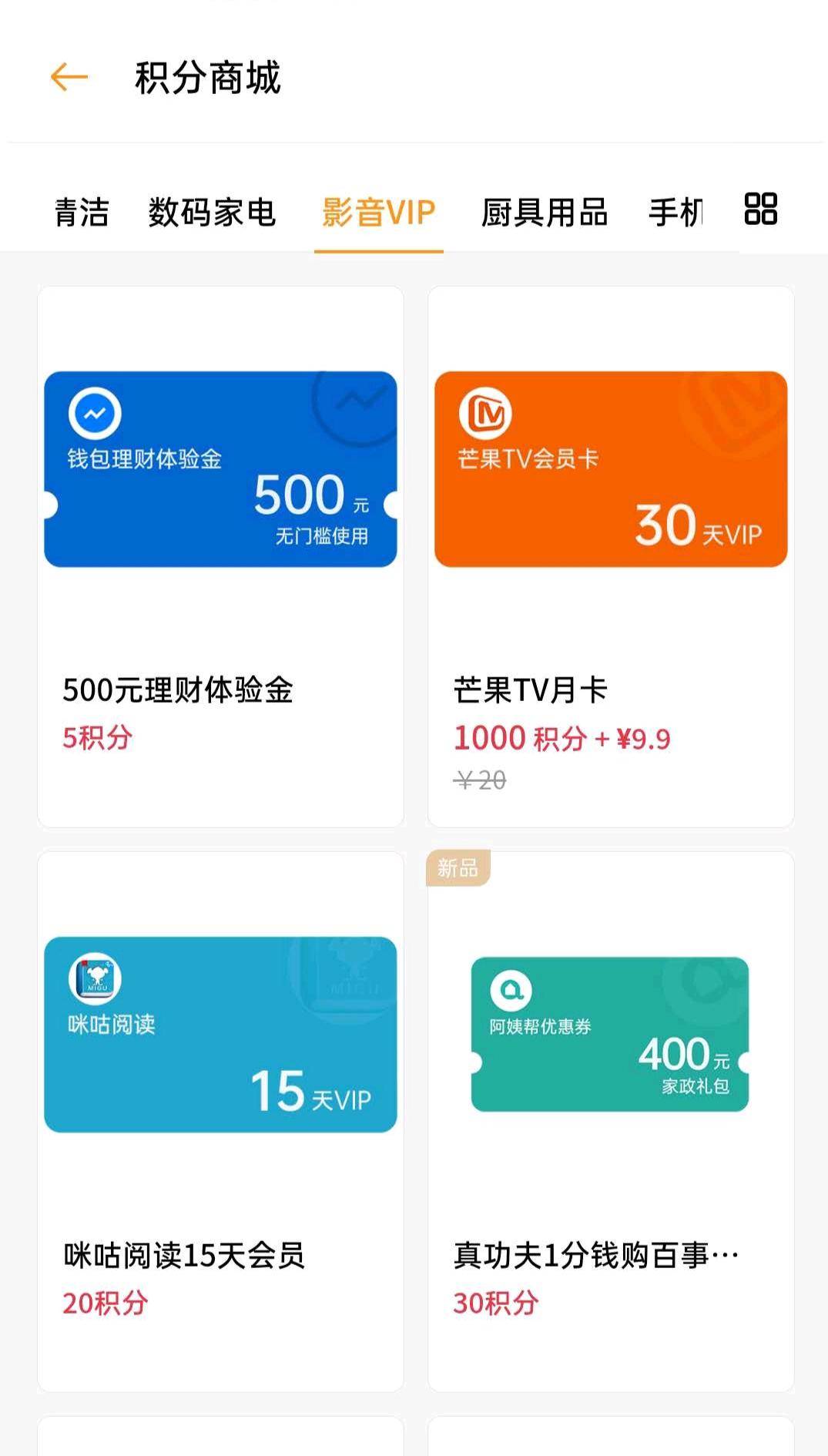
Task: Switch to the 厨具用品 tab
Action: click(x=544, y=213)
